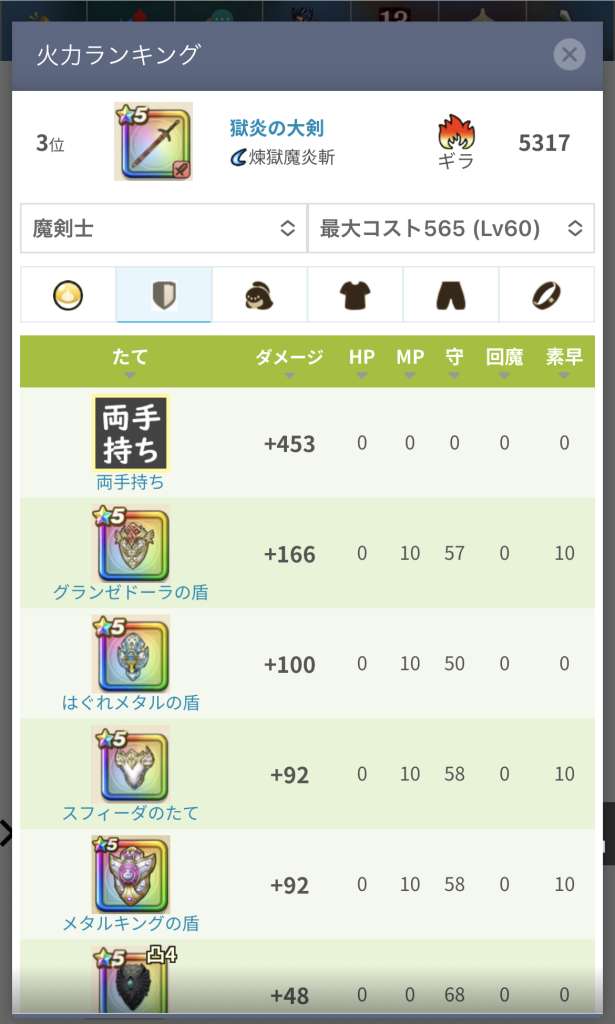The width and height of the screenshot is (615, 1024).
Task: Sort the table by 回魔 column
Action: click(504, 362)
